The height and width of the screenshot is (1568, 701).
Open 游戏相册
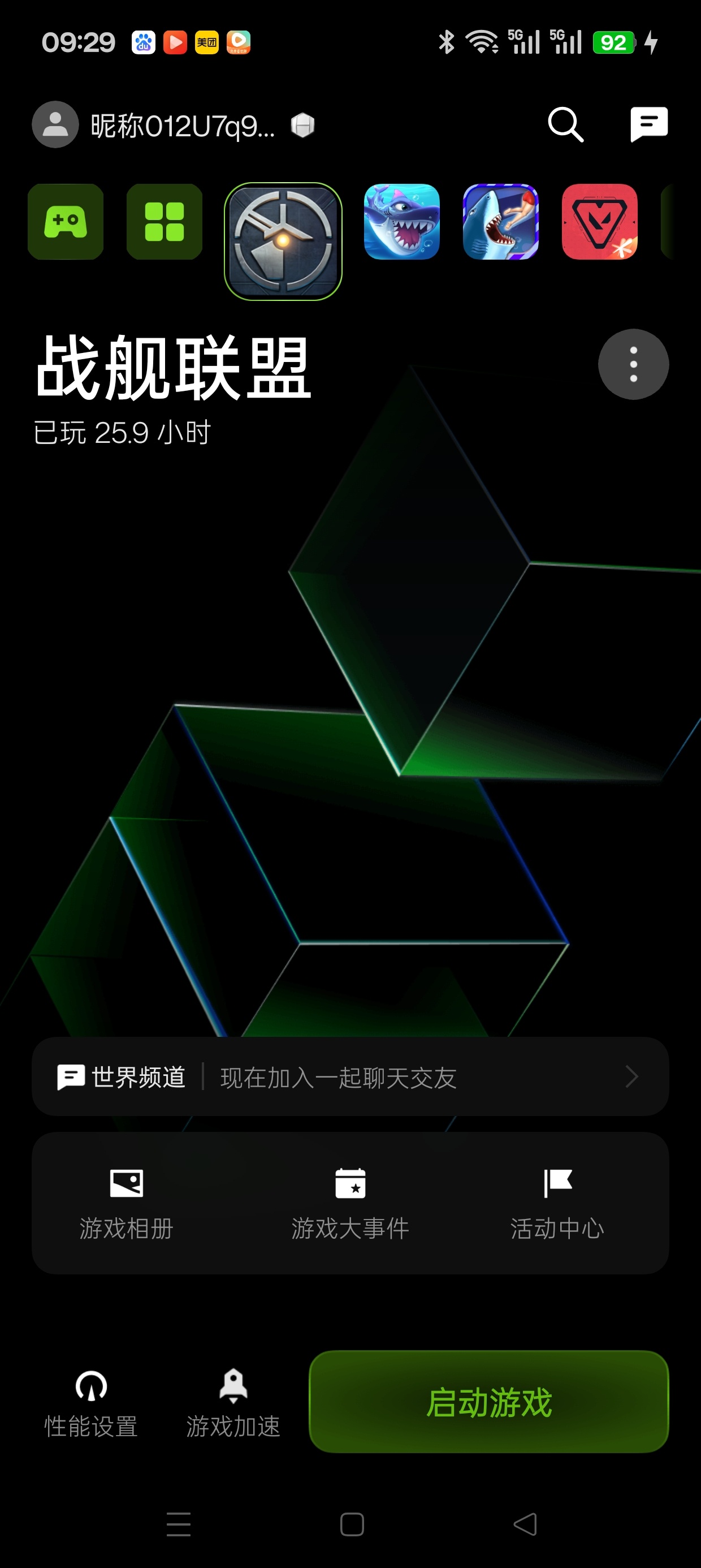(127, 1203)
